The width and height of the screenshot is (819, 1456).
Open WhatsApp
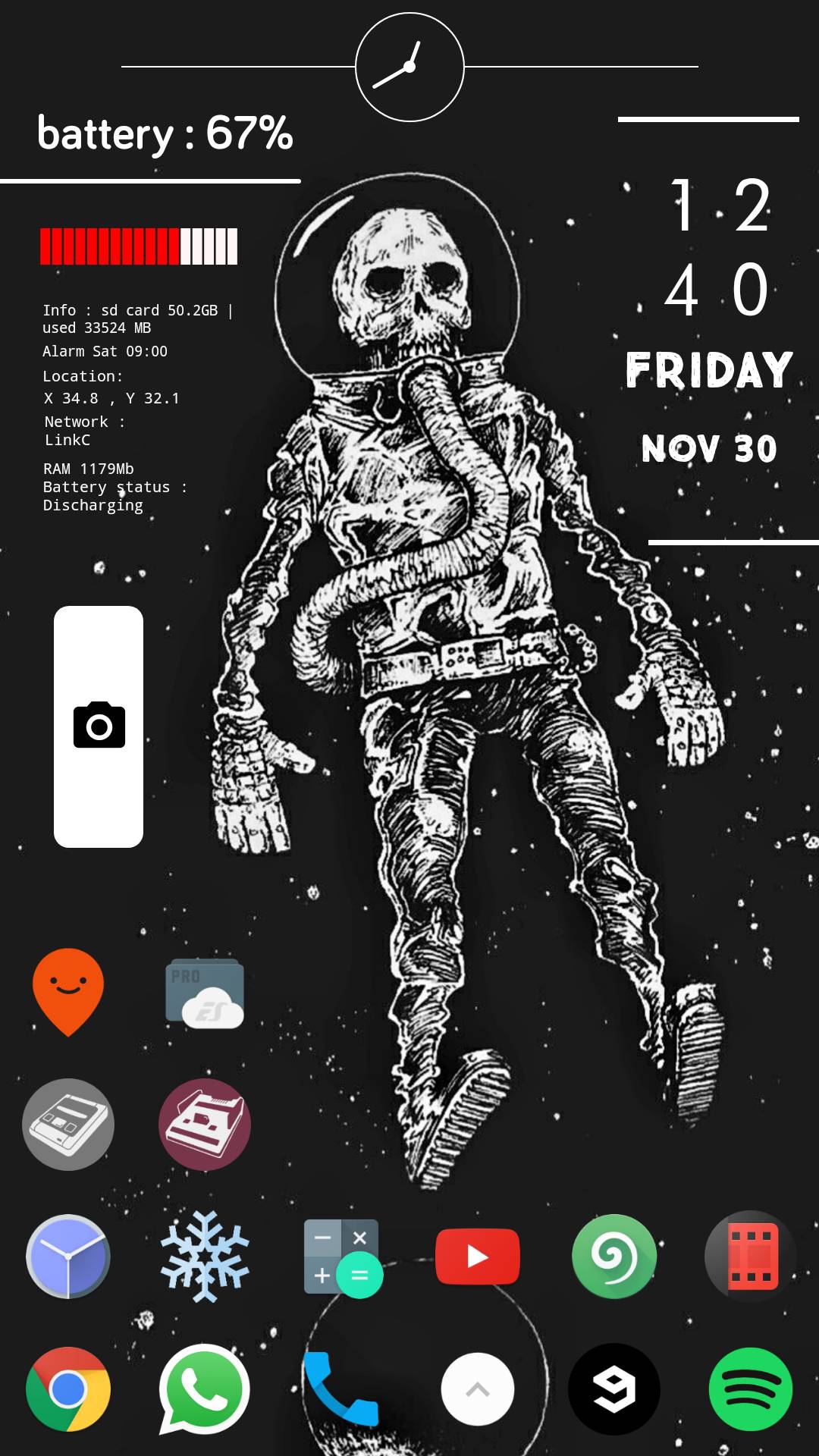(x=205, y=1389)
